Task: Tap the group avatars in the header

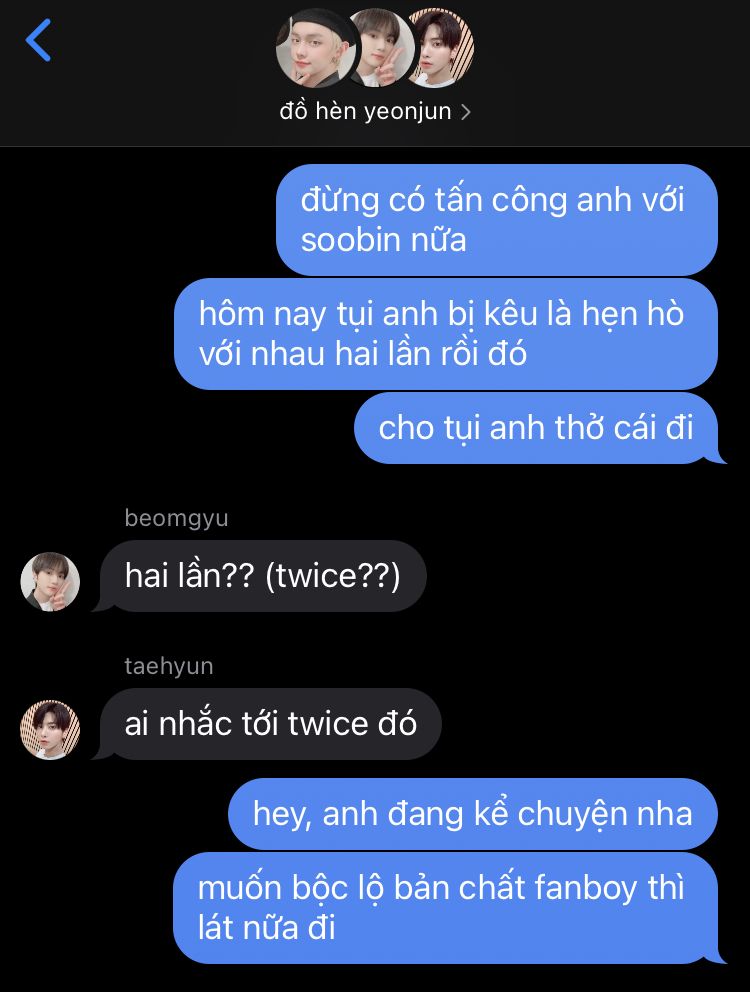Action: pos(375,48)
